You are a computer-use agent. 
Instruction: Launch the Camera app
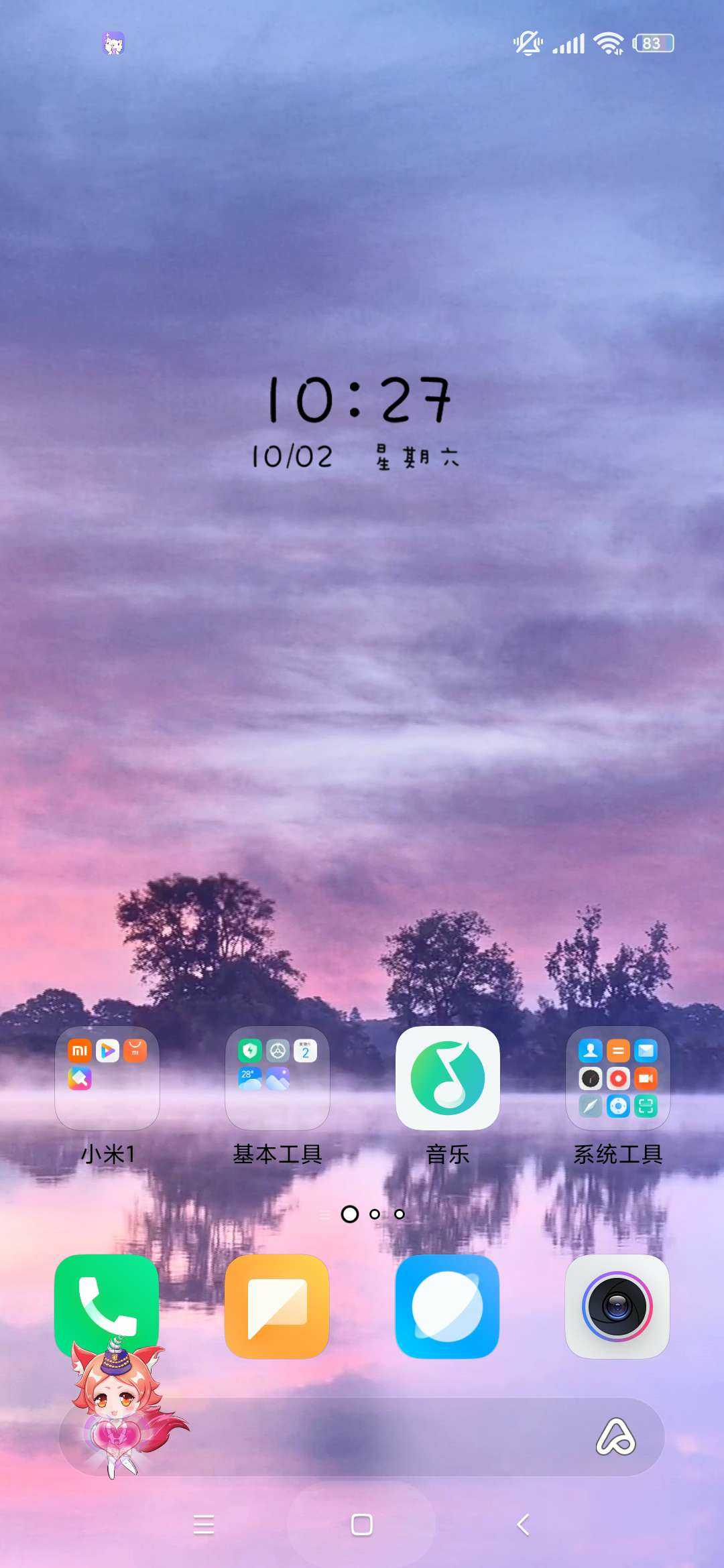point(617,1307)
